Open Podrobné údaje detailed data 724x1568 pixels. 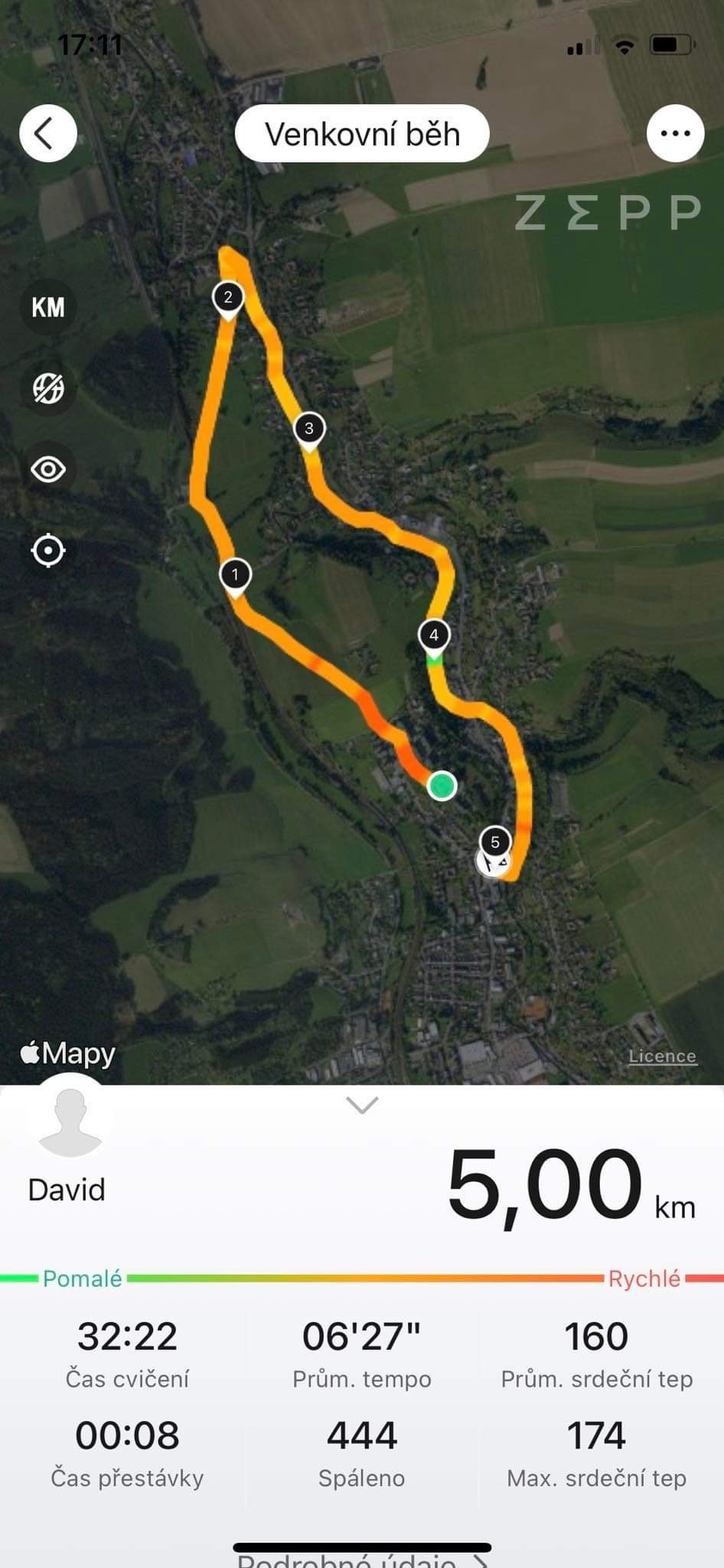click(362, 1560)
